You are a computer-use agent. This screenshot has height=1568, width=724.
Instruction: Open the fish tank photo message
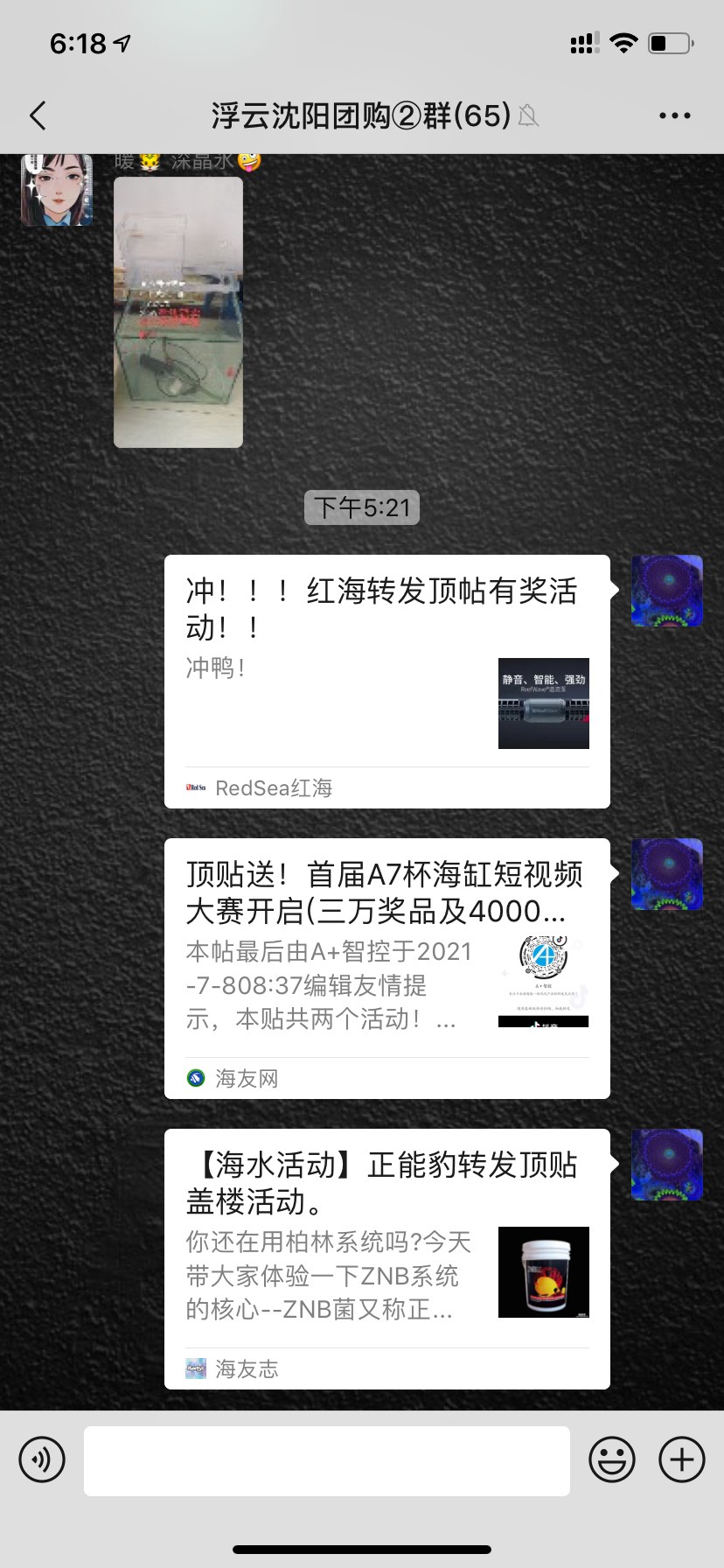click(x=178, y=312)
